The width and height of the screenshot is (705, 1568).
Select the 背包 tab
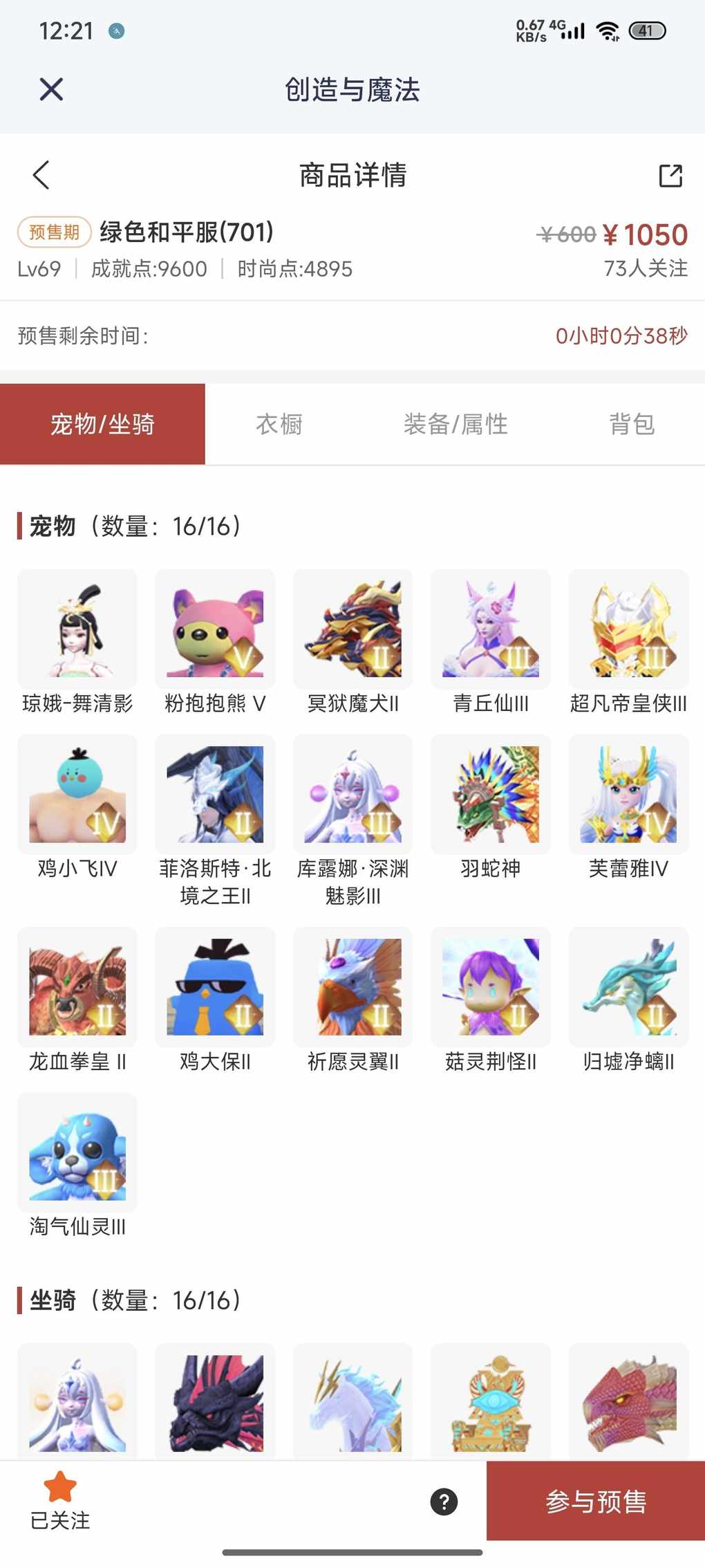click(632, 424)
